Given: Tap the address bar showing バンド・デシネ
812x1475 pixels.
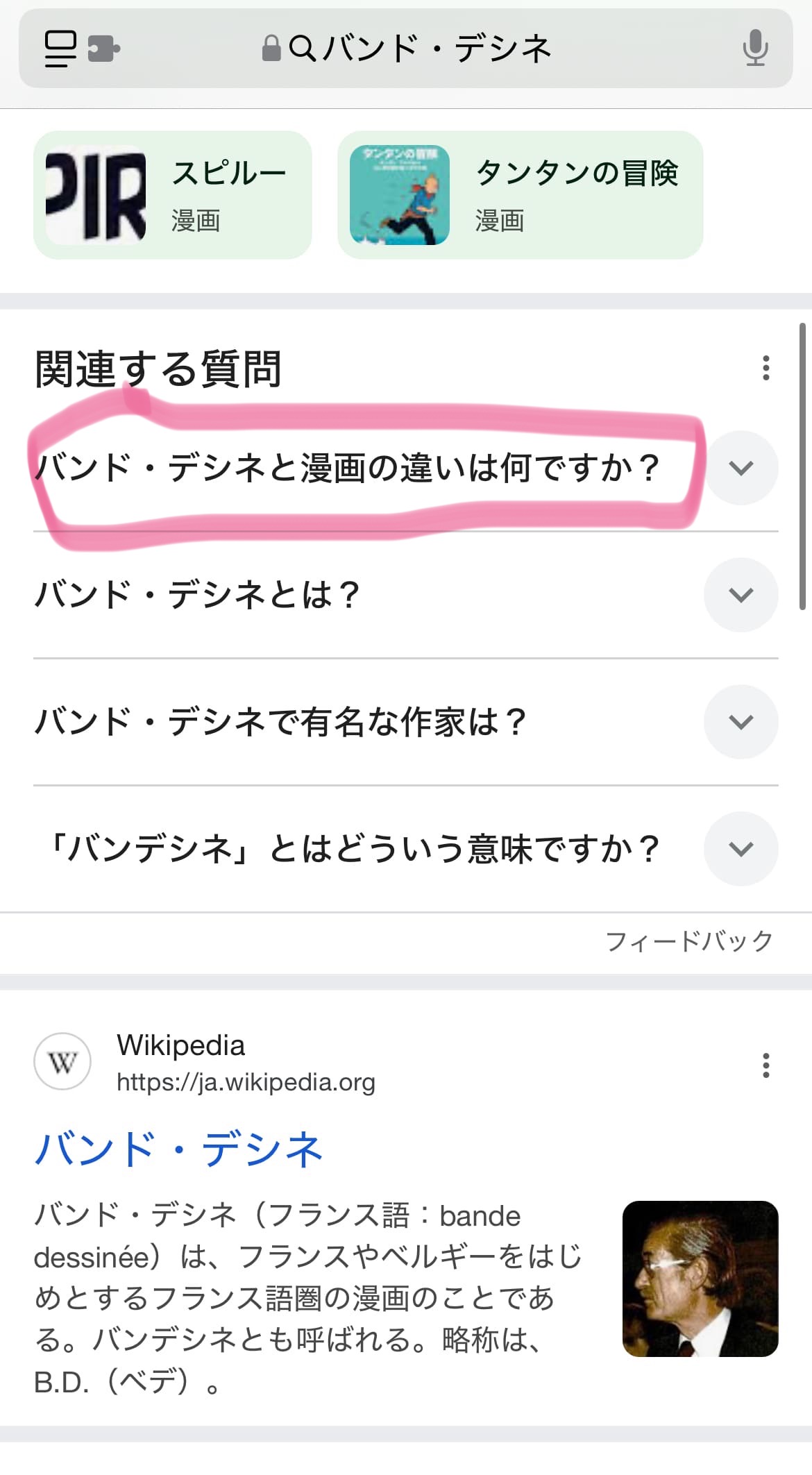Looking at the screenshot, I should [406, 49].
